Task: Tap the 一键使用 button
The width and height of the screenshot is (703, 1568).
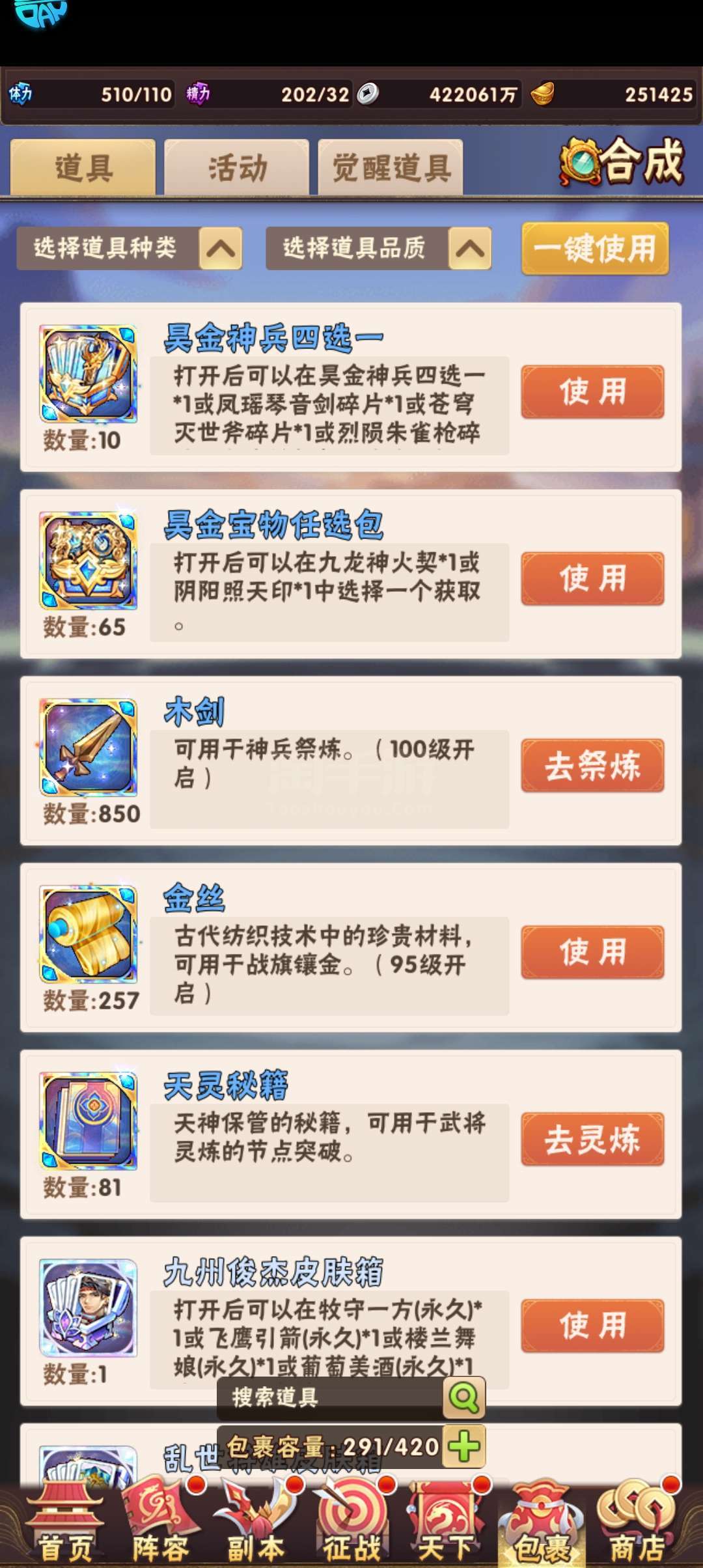Action: coord(595,248)
